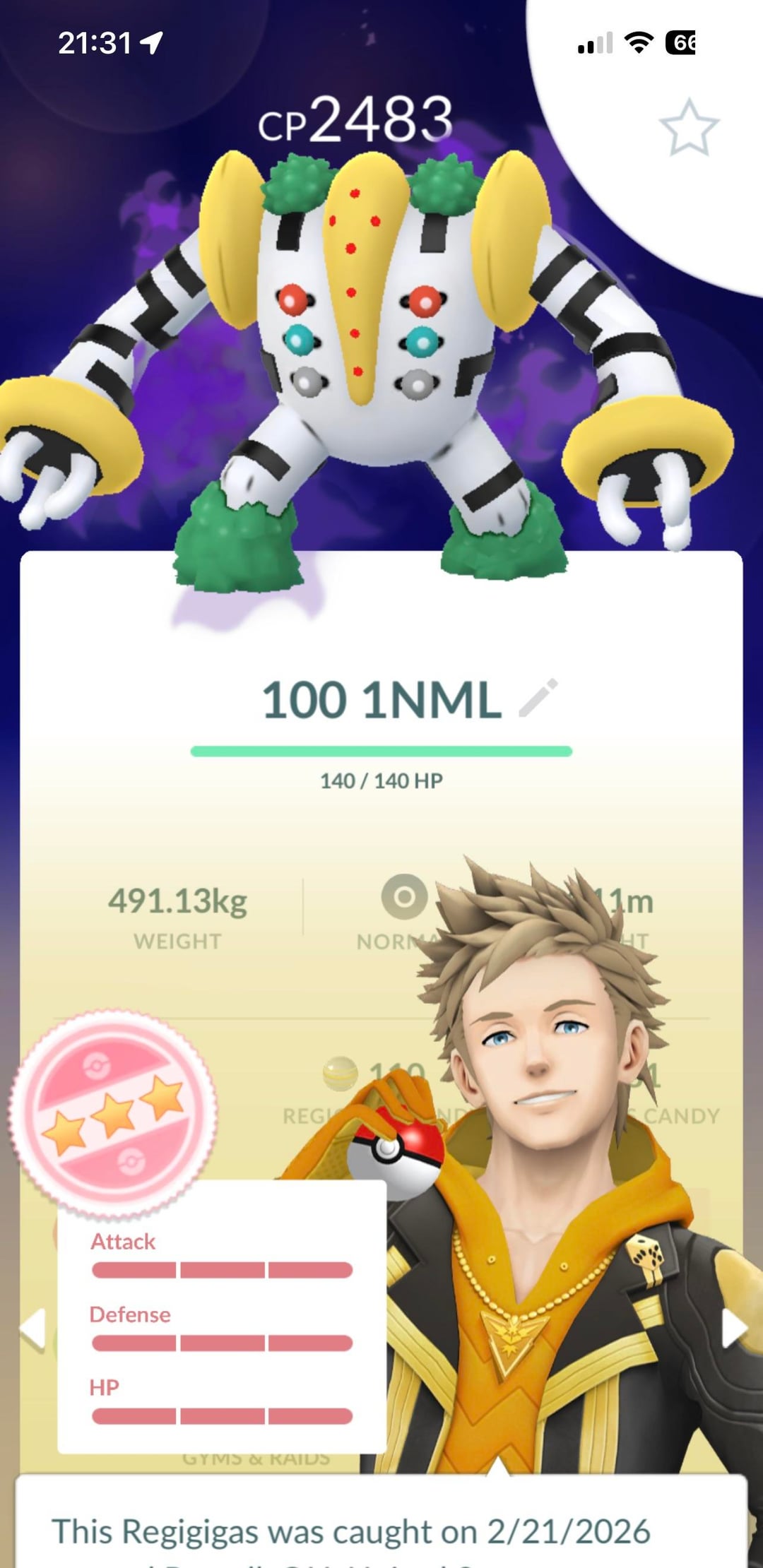Mark this Regigigas as favorite with the star
The height and width of the screenshot is (1568, 763).
tap(689, 128)
